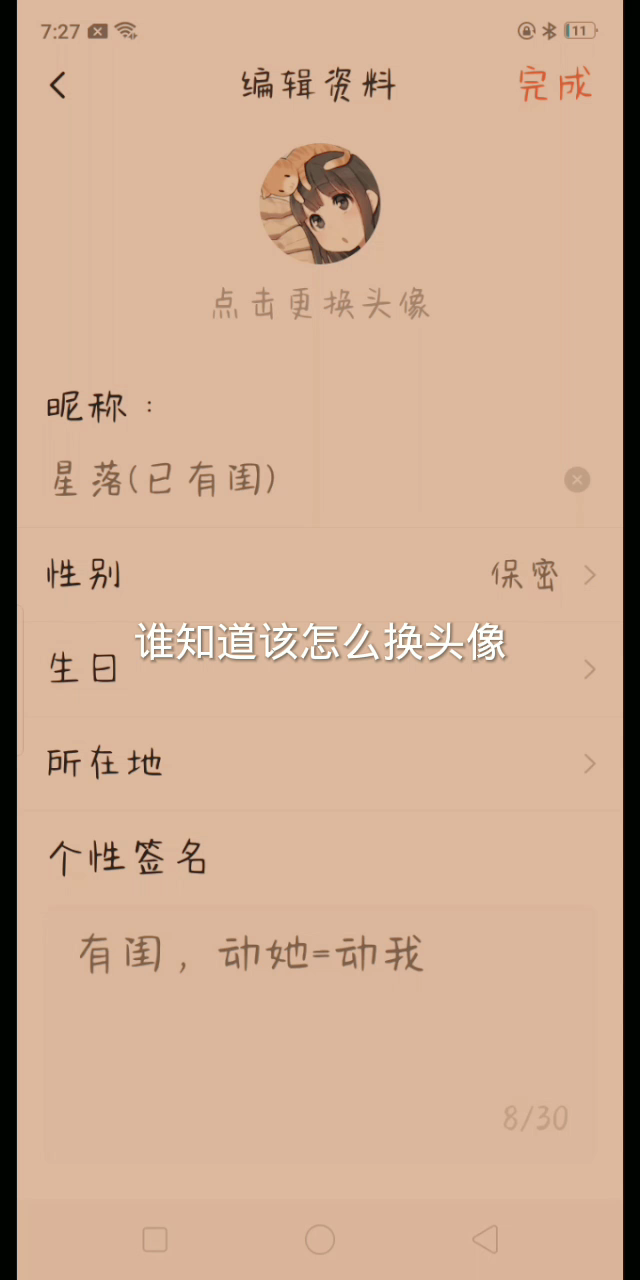This screenshot has height=1280, width=640.
Task: Open recent apps from the navigation bar
Action: click(x=155, y=1240)
